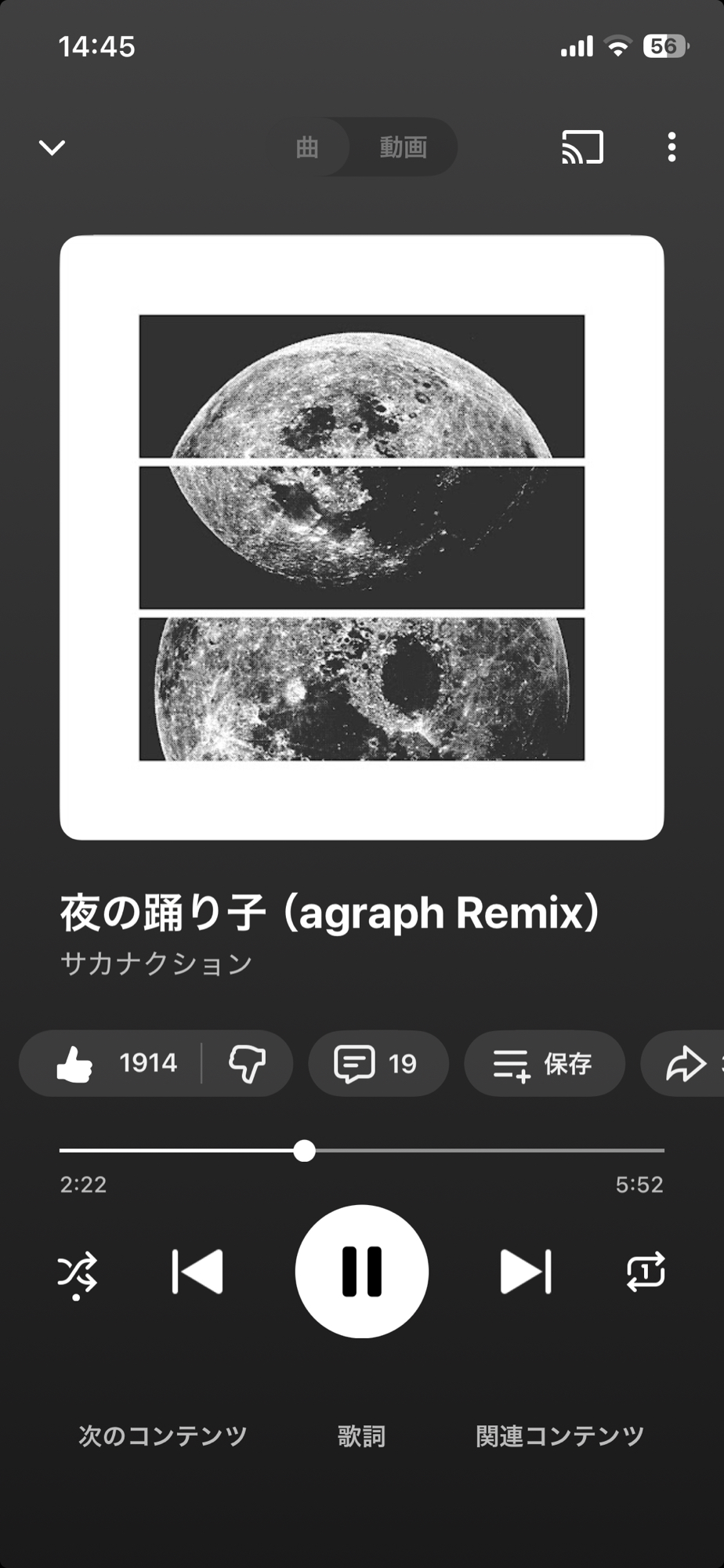The height and width of the screenshot is (1568, 724).
Task: Tap the playback progress bar
Action: (x=470, y=1150)
